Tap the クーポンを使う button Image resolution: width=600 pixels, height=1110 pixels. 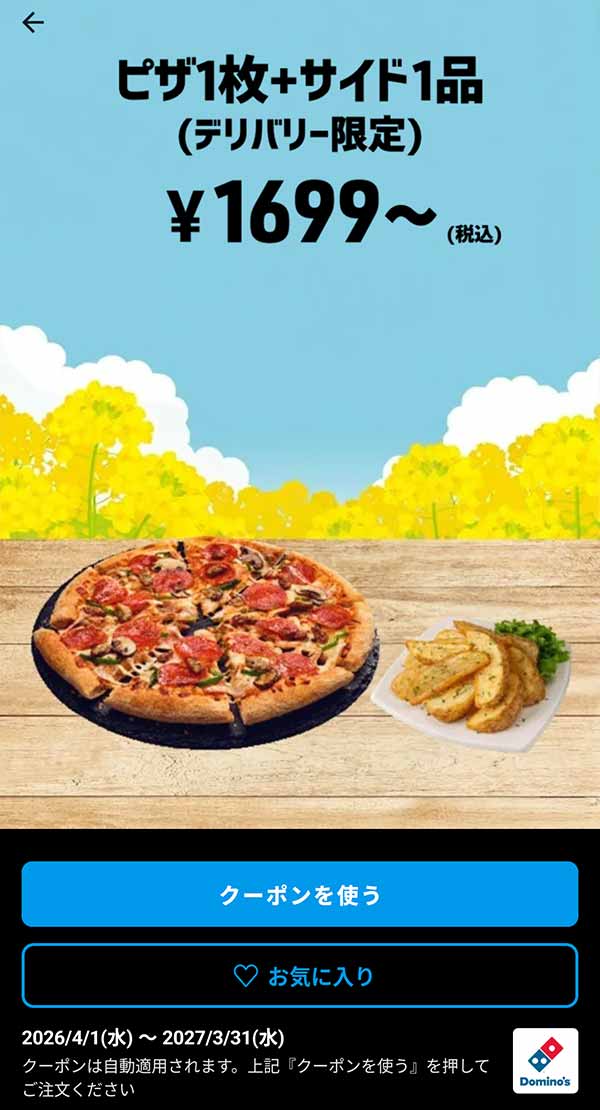click(300, 894)
